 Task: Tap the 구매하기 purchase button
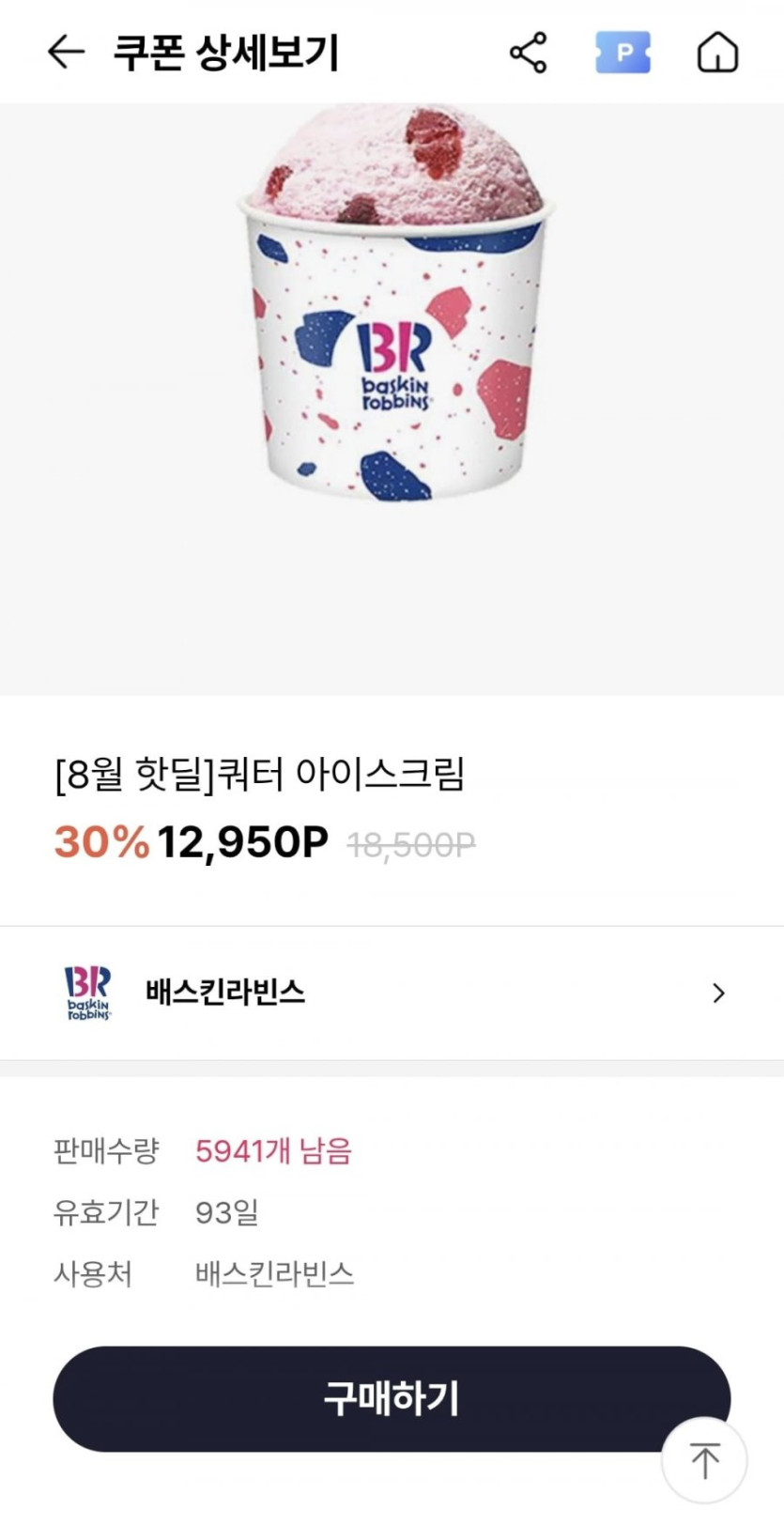pos(392,1398)
